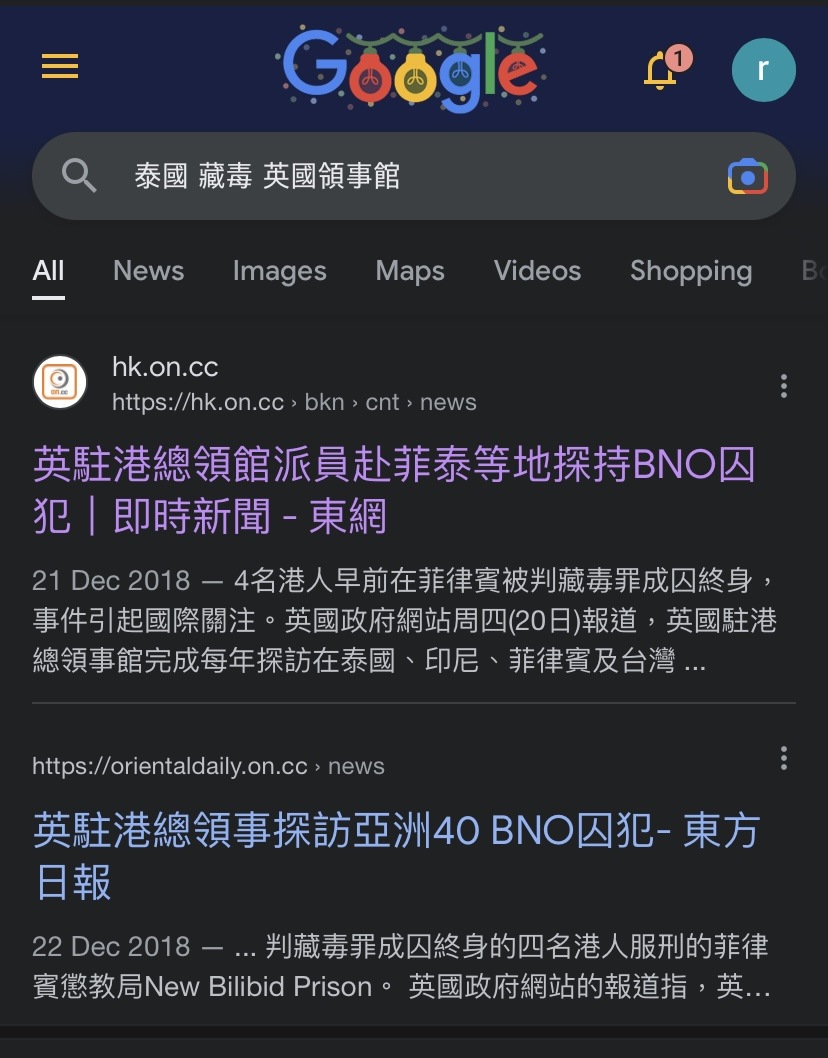Open the Maps search tab
Viewport: 828px width, 1058px height.
click(x=409, y=271)
